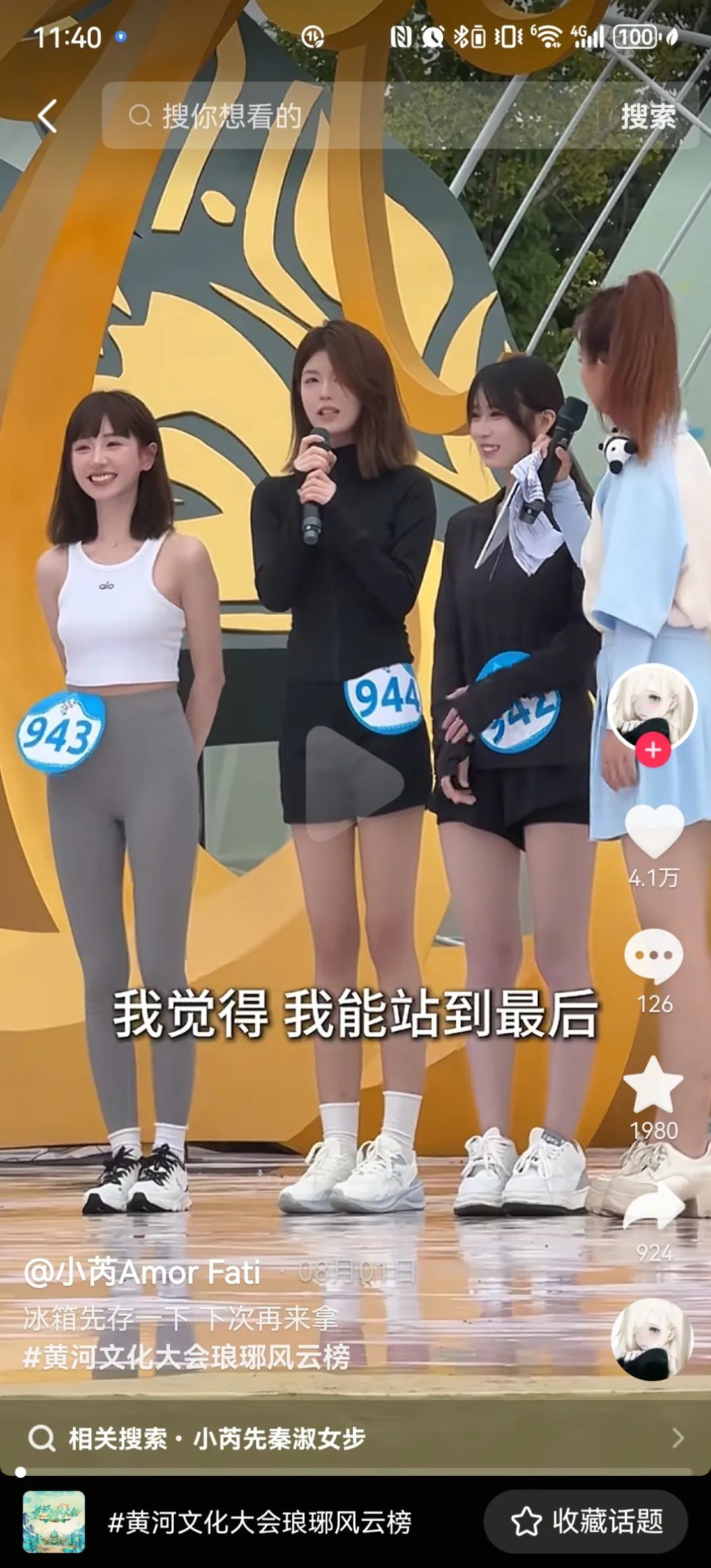Favorite the video with the star icon
711x1568 pixels.
(653, 1086)
